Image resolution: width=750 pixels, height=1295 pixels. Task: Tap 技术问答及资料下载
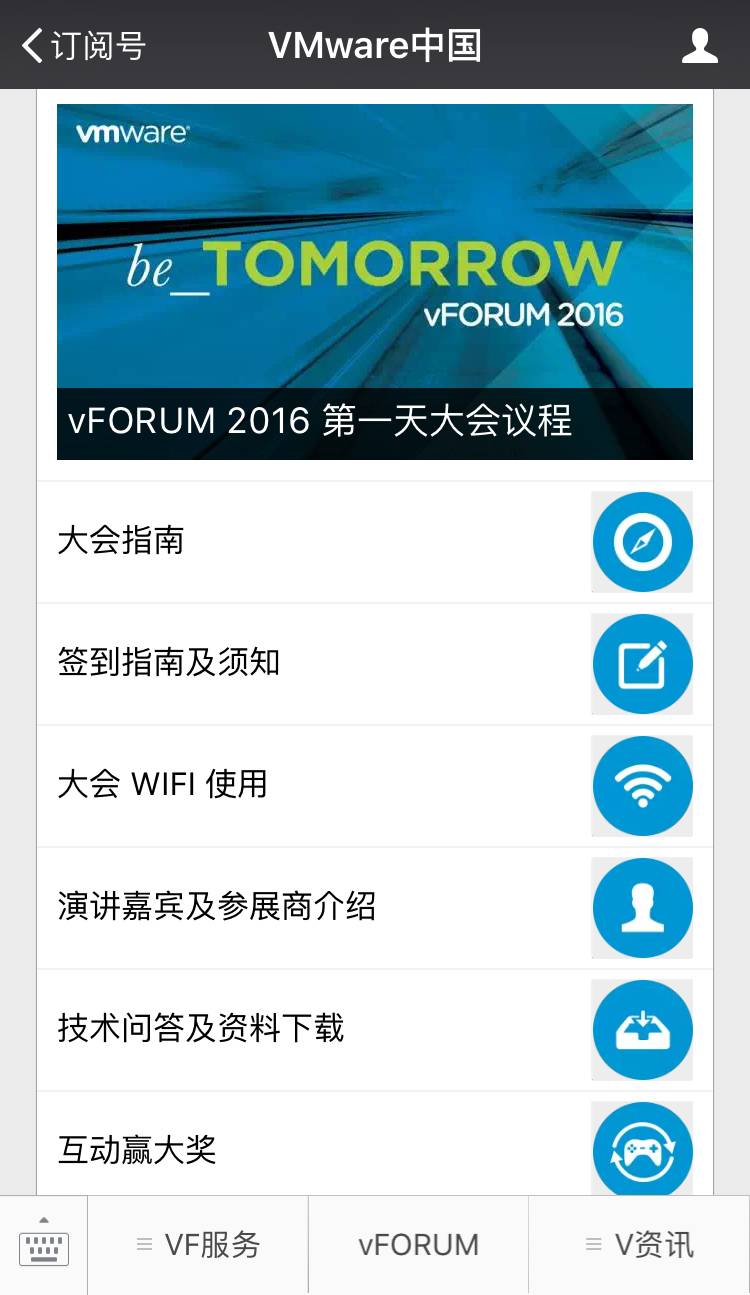click(x=374, y=1030)
